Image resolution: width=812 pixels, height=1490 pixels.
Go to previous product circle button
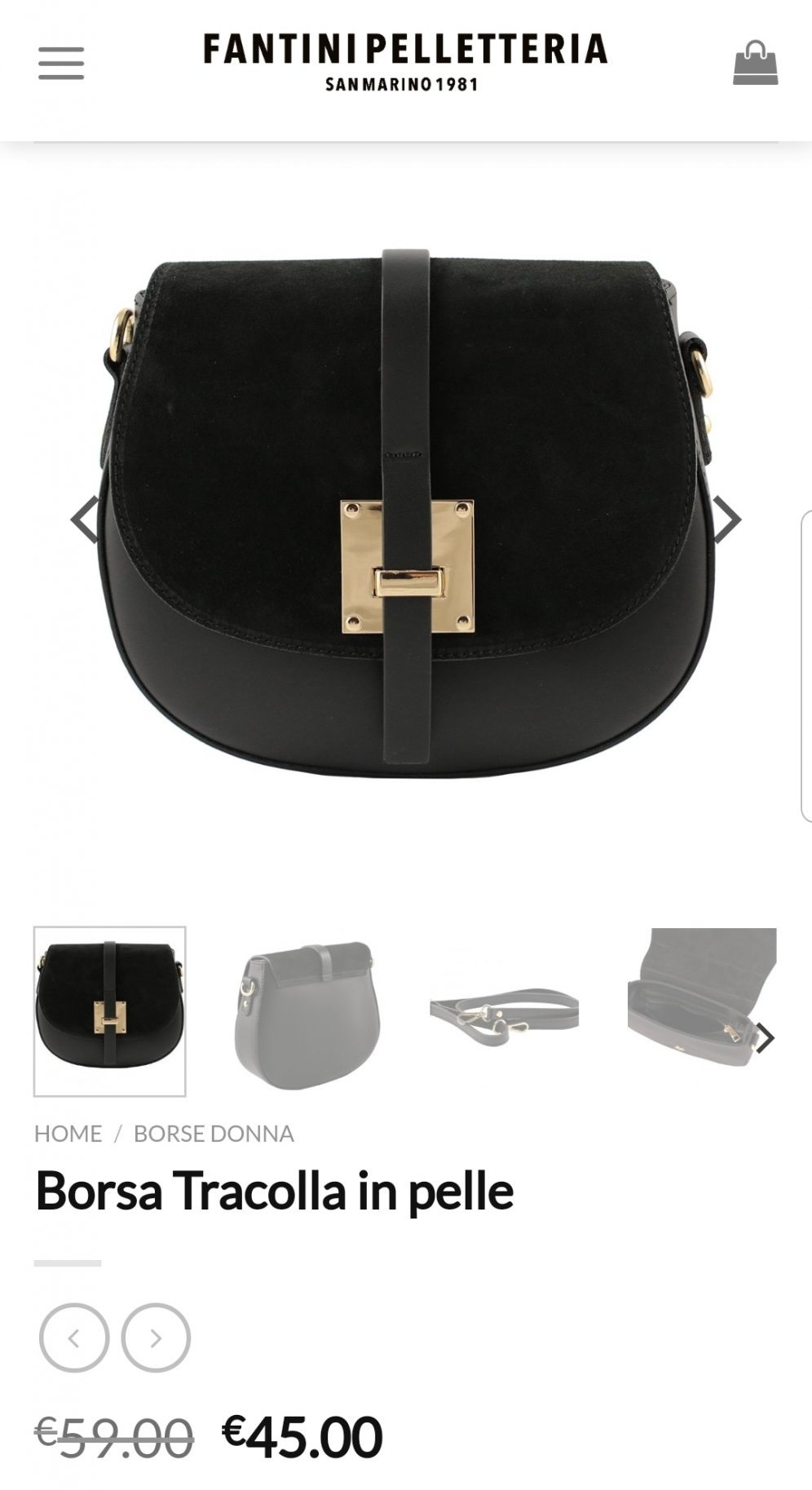[x=74, y=1338]
